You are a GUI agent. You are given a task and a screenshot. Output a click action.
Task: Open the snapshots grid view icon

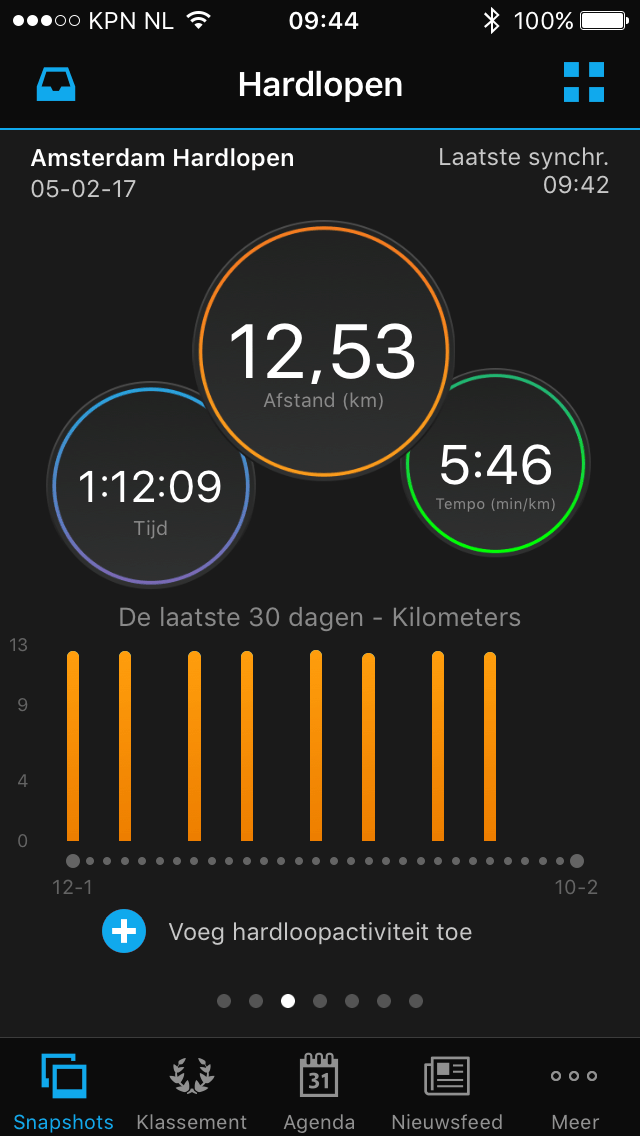[x=583, y=83]
